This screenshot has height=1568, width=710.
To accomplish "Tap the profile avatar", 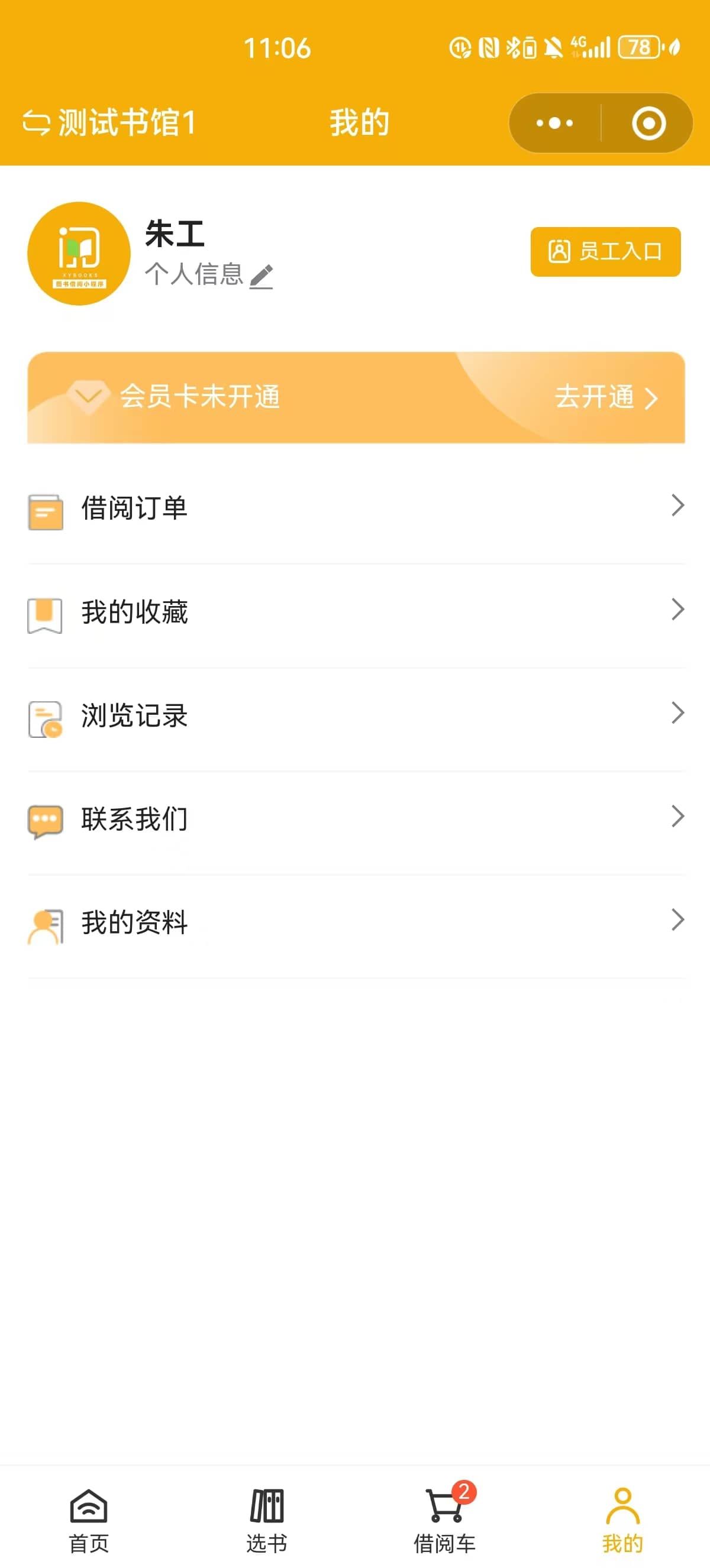I will click(x=79, y=253).
